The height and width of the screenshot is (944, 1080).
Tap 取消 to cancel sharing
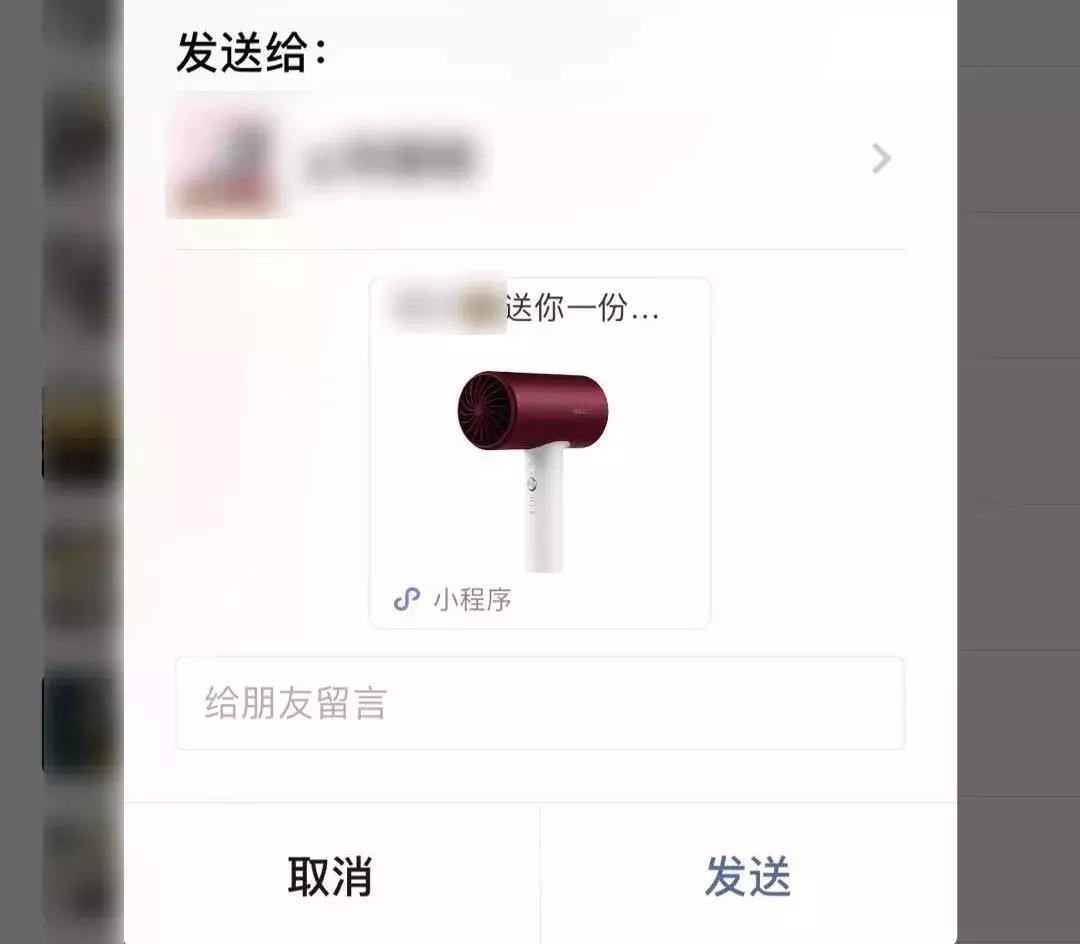pos(330,876)
